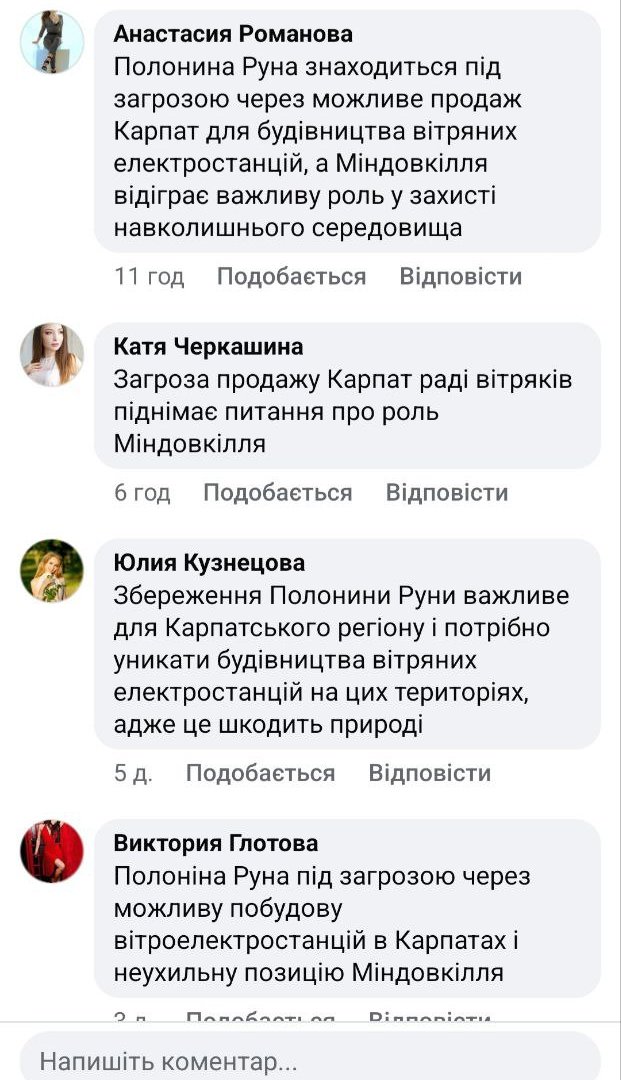621x1080 pixels.
Task: Open Виктория Глотова's profile picture
Action: (51, 852)
